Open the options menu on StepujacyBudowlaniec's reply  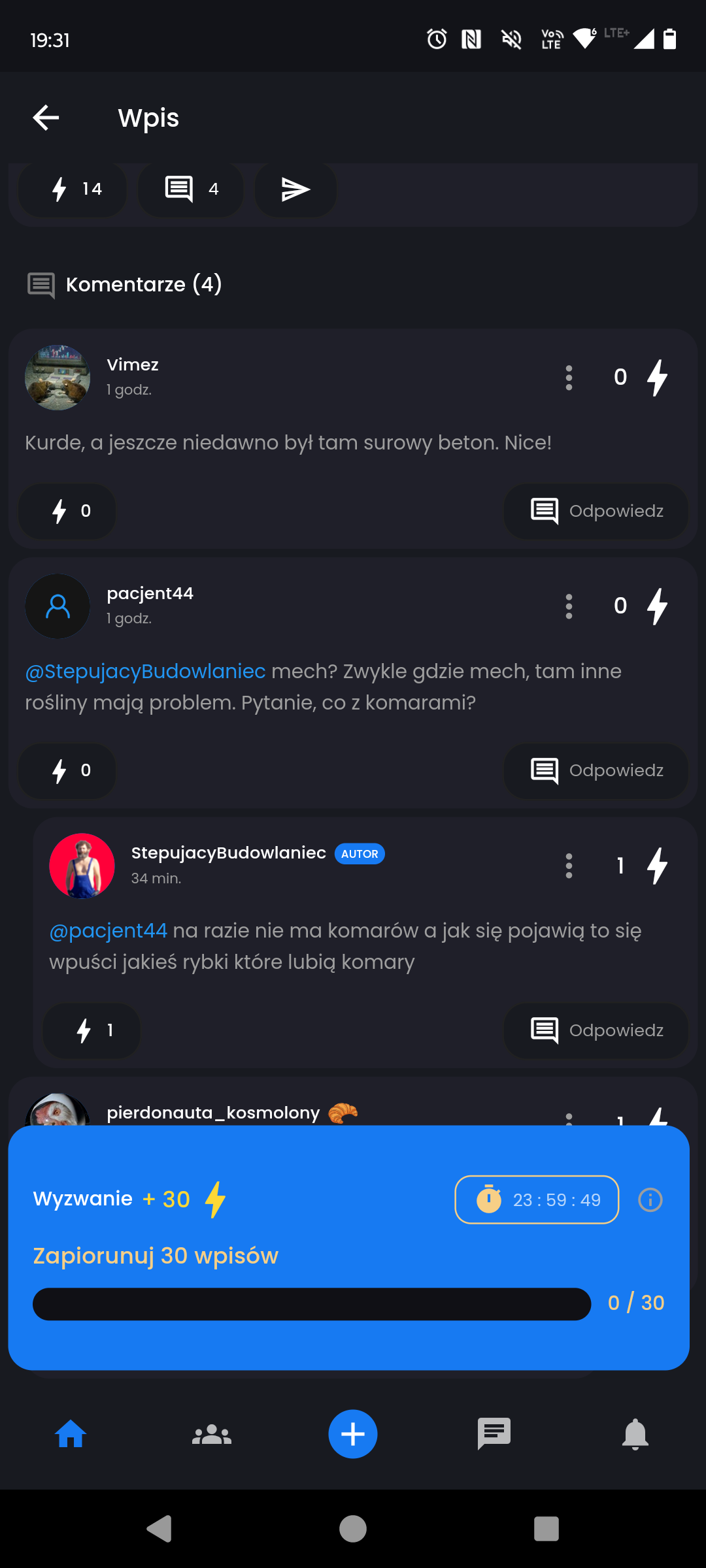point(569,866)
